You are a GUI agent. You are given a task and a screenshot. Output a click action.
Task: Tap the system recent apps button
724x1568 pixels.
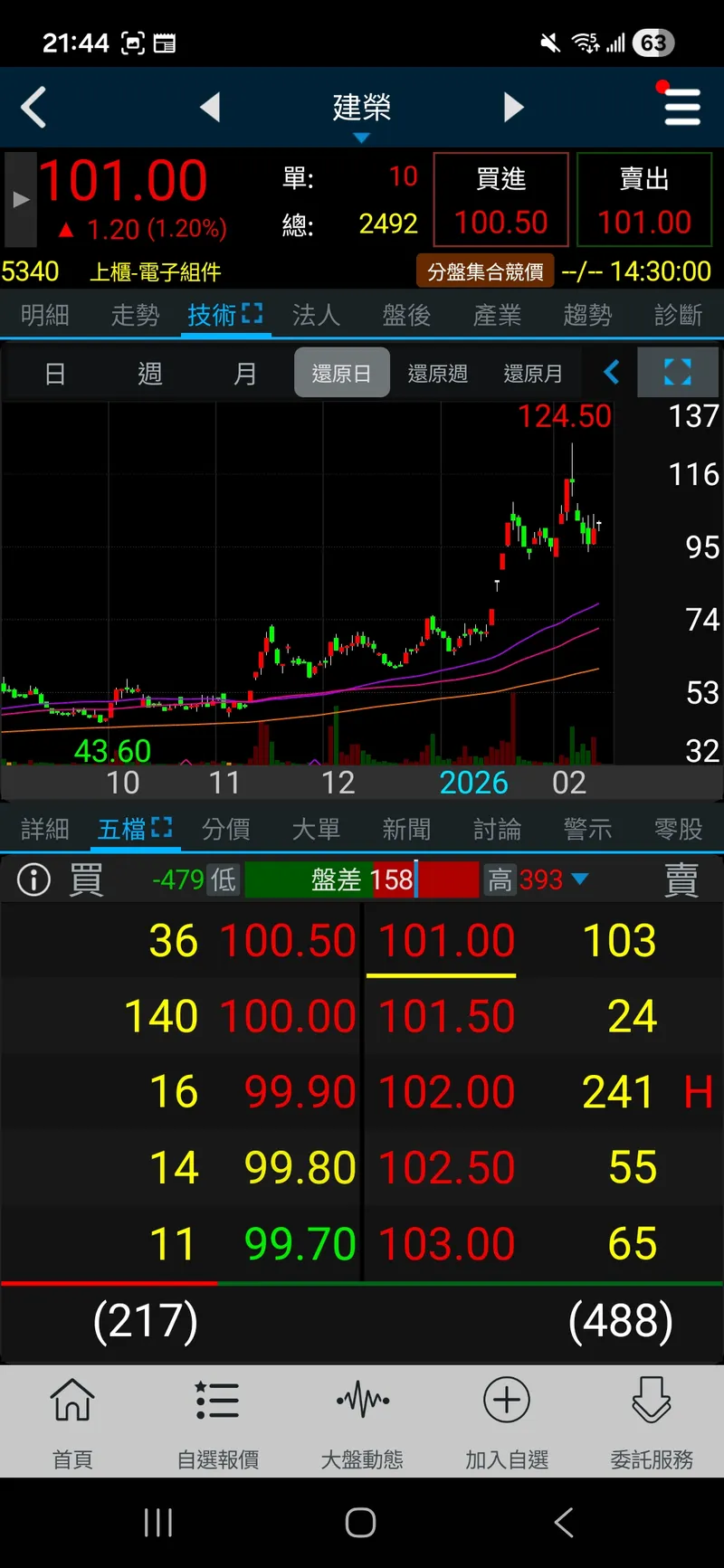[158, 1523]
